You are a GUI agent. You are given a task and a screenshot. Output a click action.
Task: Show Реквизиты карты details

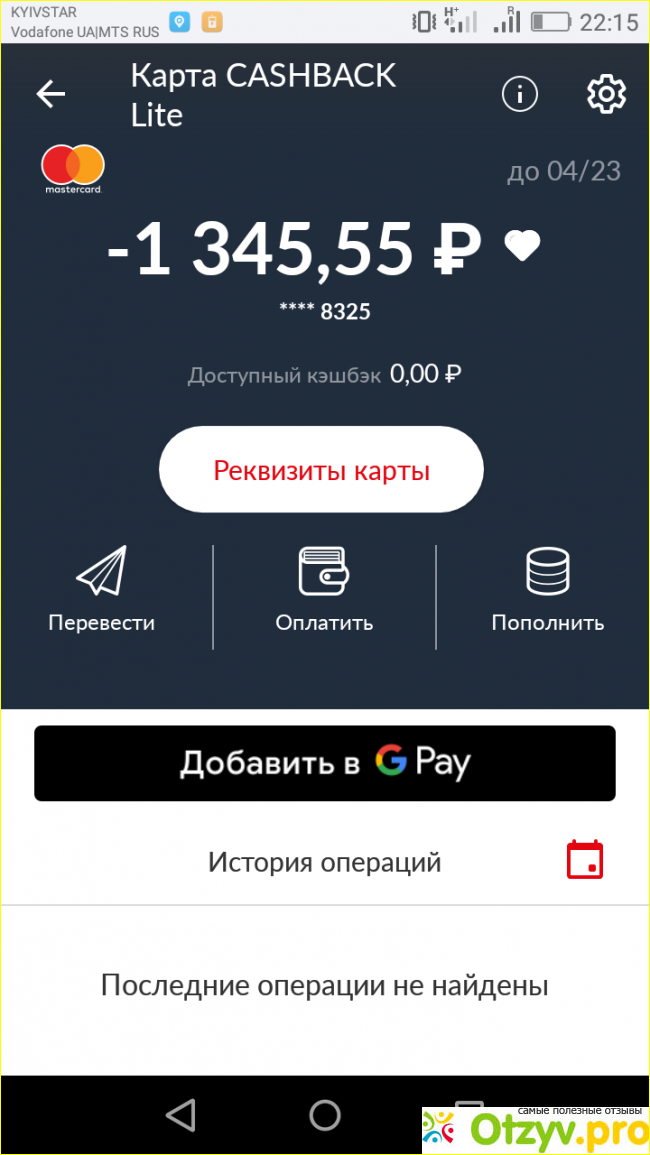point(321,470)
